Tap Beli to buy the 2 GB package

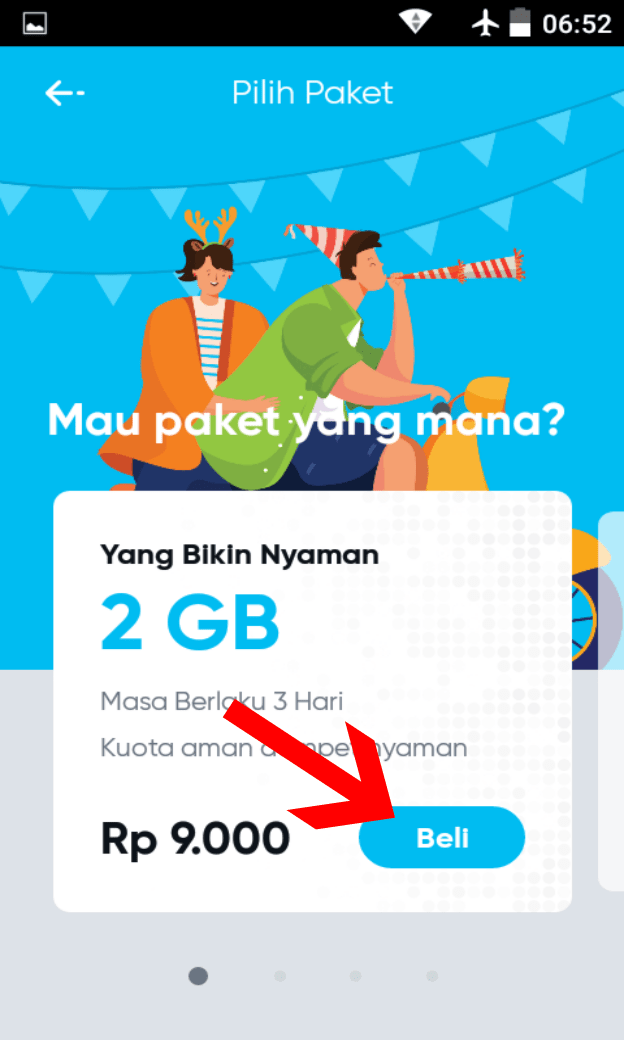pyautogui.click(x=442, y=837)
